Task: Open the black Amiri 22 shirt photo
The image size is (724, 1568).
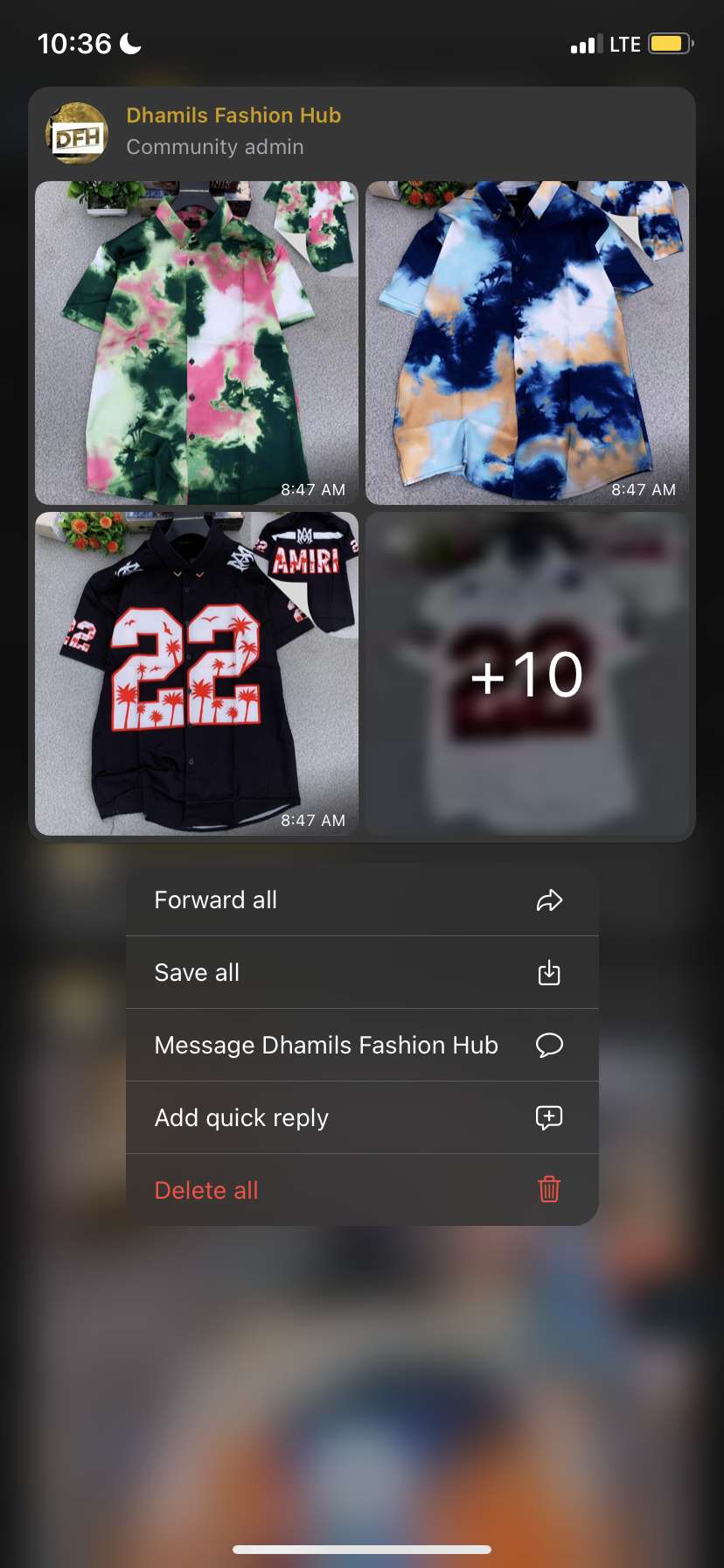Action: coord(197,673)
